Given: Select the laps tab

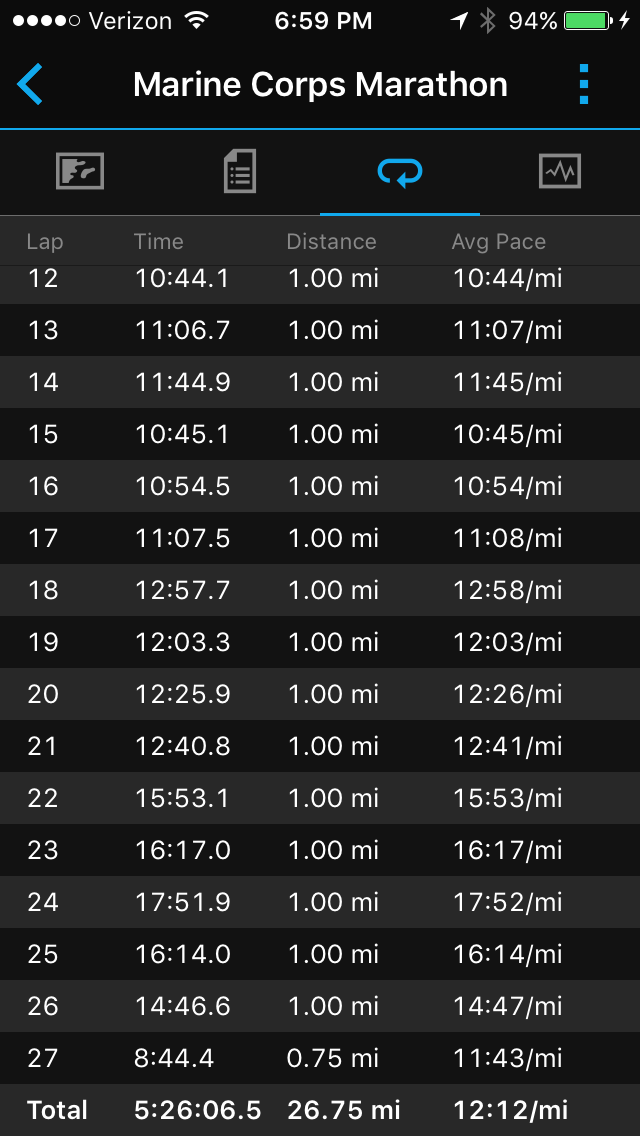Looking at the screenshot, I should (x=400, y=172).
